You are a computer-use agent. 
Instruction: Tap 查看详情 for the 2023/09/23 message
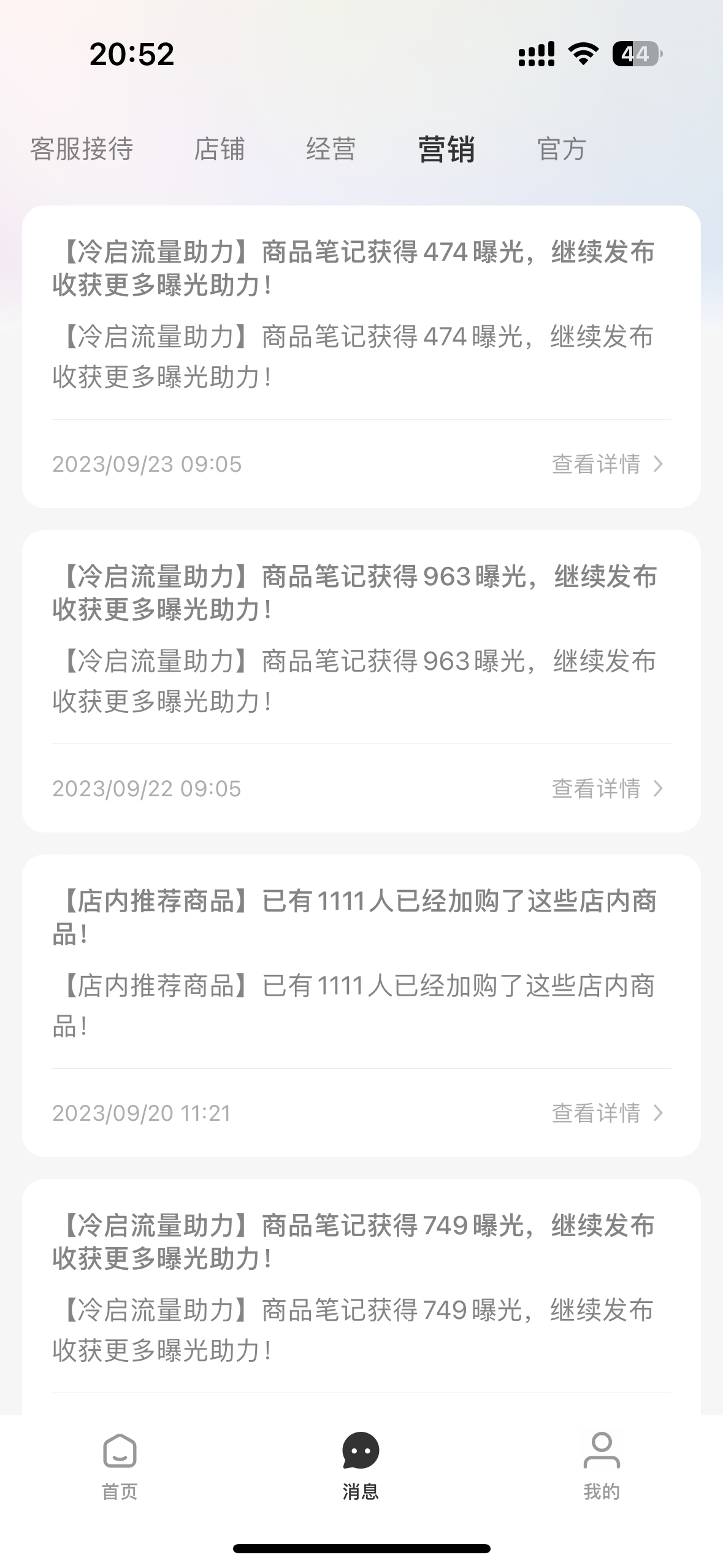click(606, 464)
